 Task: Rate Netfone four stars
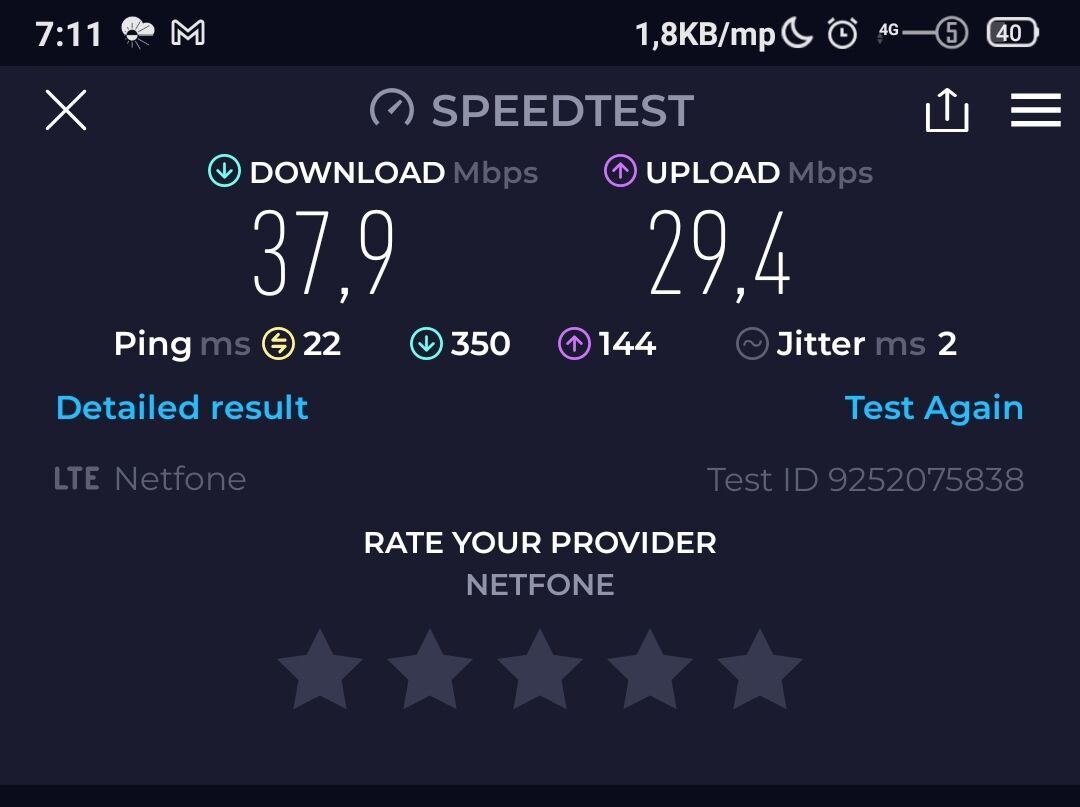650,670
